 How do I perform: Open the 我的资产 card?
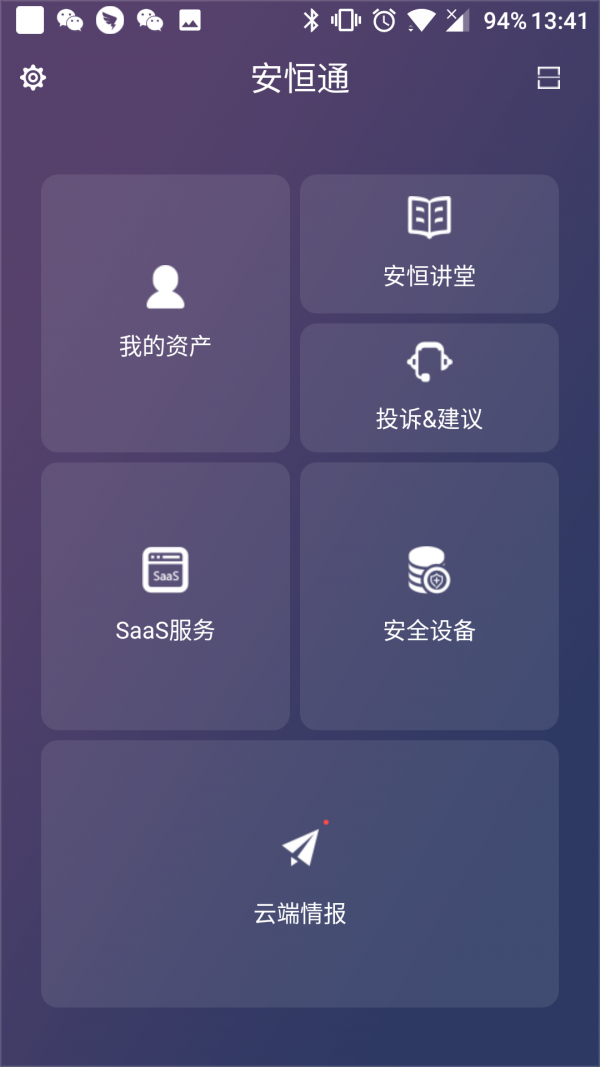point(165,313)
